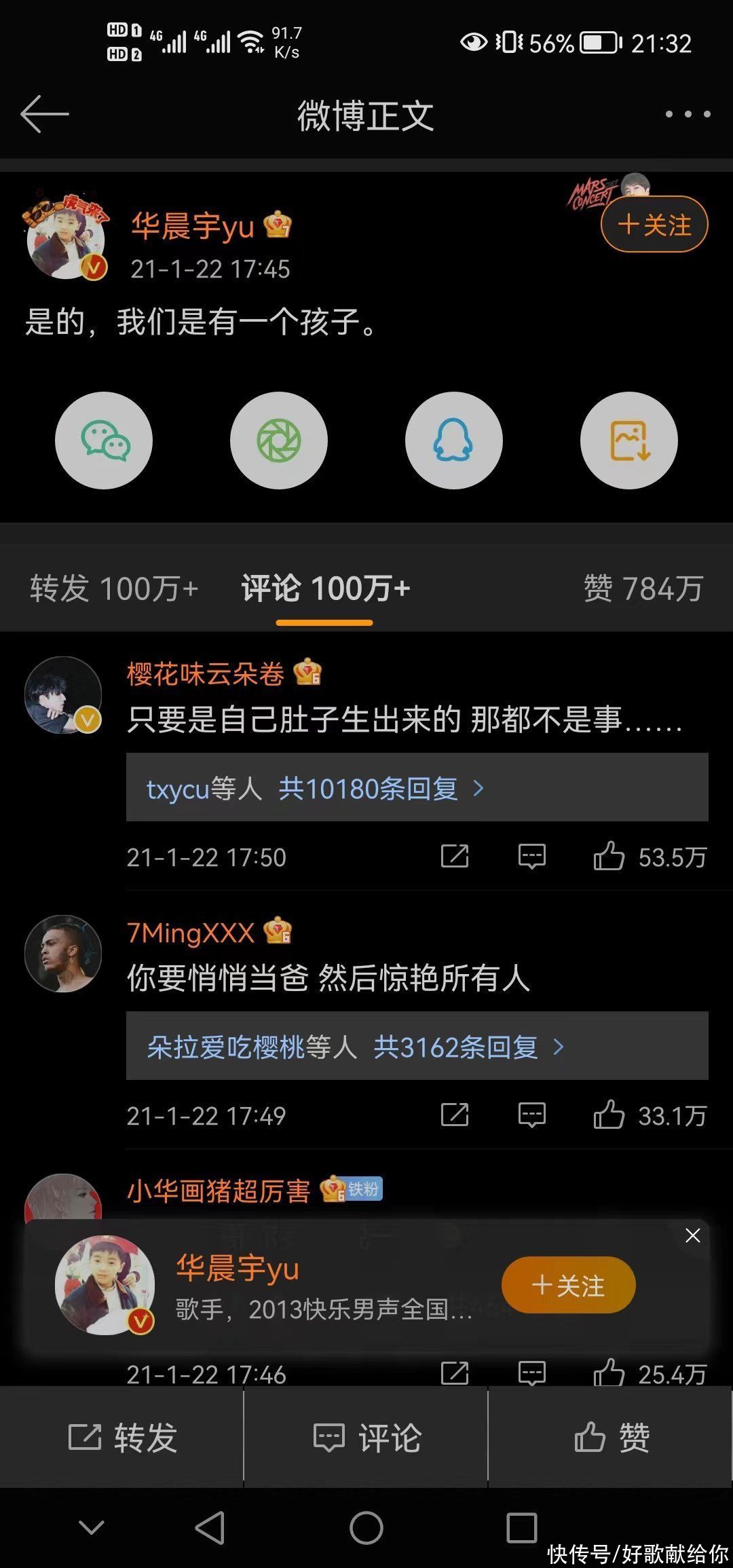Repost 7MingXXX's comment
Viewport: 733px width, 1568px height.
[x=454, y=1115]
